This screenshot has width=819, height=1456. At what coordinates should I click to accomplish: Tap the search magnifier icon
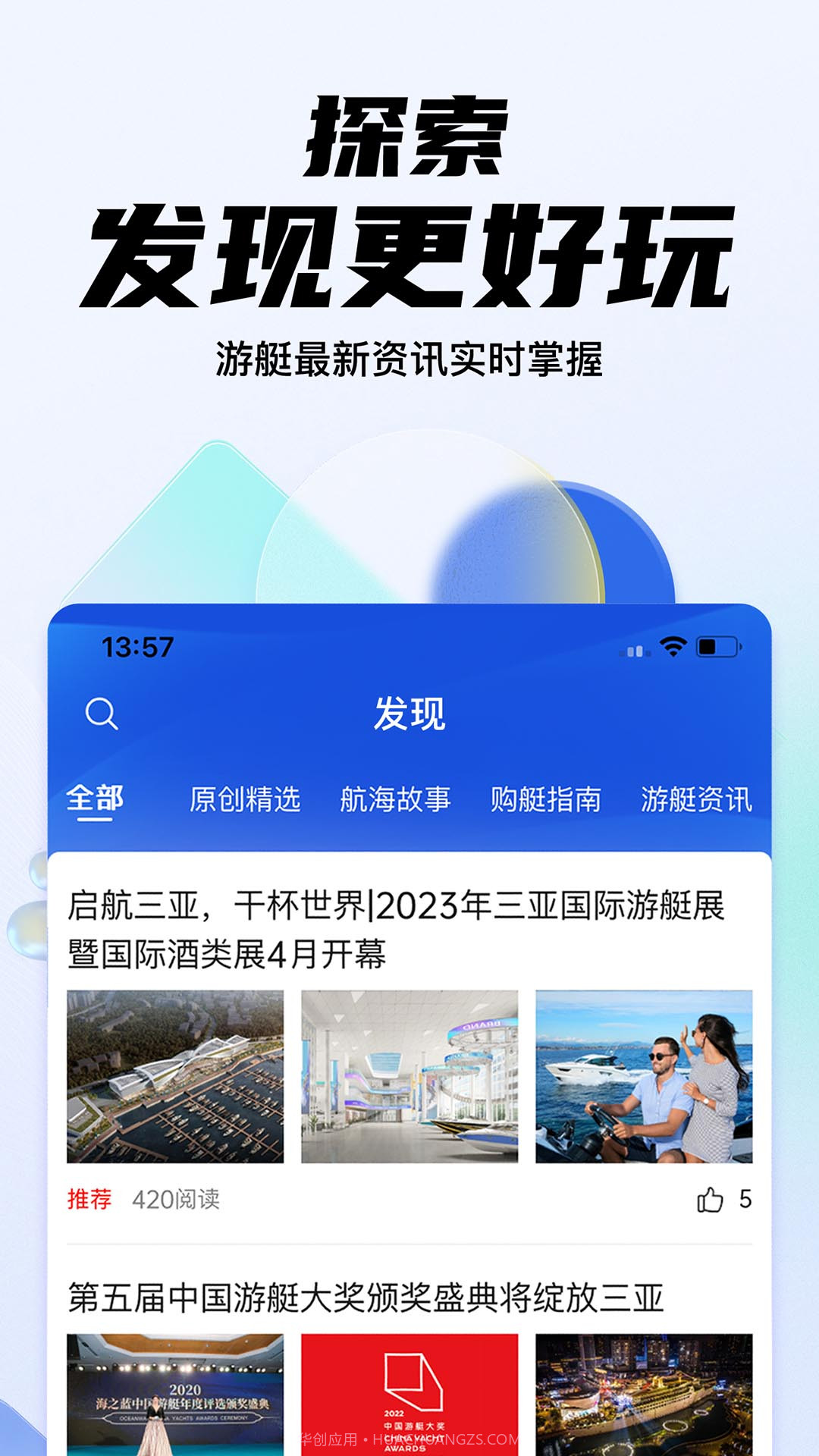click(x=102, y=713)
